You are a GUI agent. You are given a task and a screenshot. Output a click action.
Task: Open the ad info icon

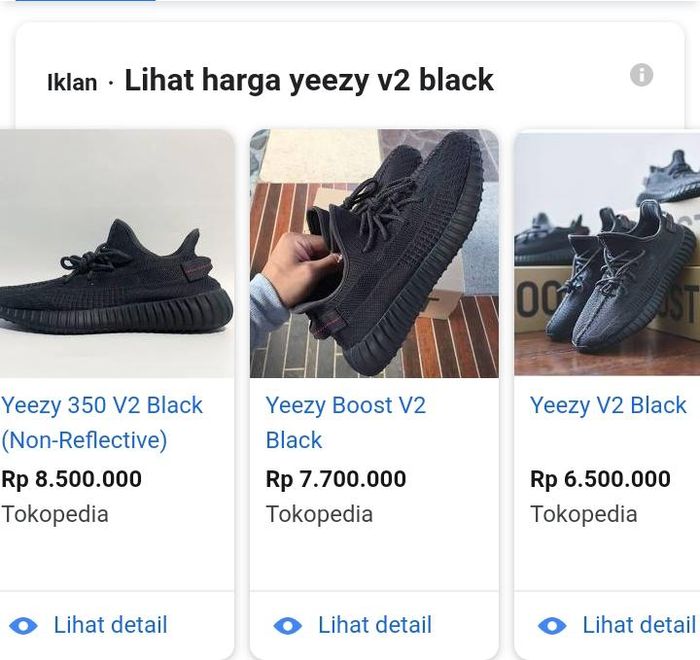641,75
